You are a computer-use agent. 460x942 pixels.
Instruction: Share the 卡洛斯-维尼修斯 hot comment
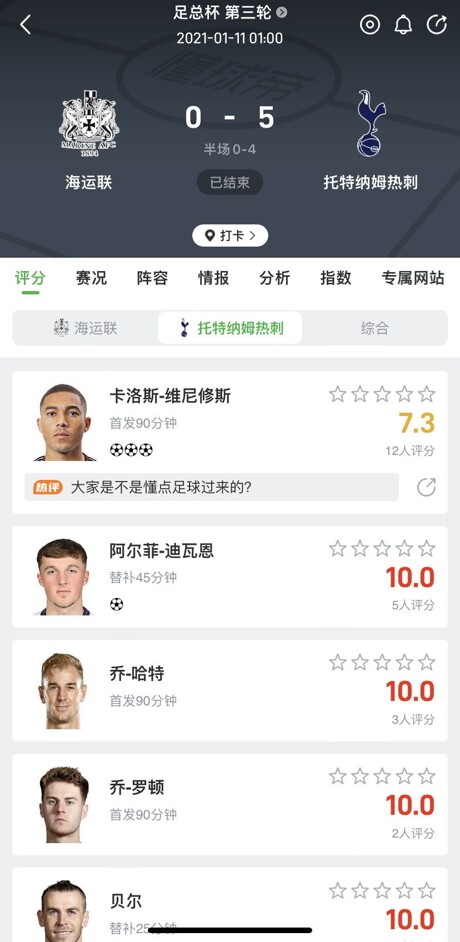(x=426, y=487)
